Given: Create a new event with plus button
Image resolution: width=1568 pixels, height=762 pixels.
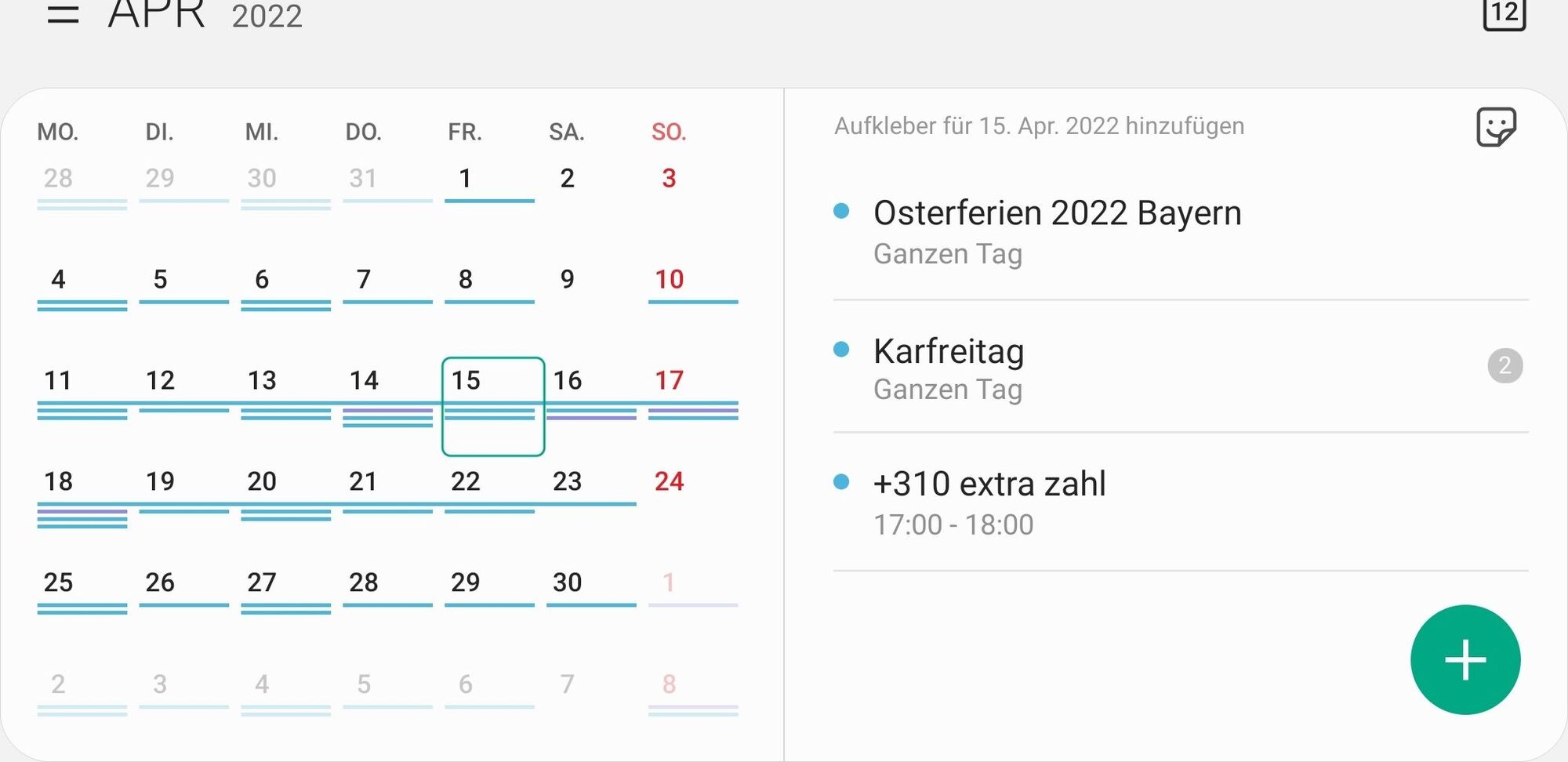Looking at the screenshot, I should tap(1465, 659).
